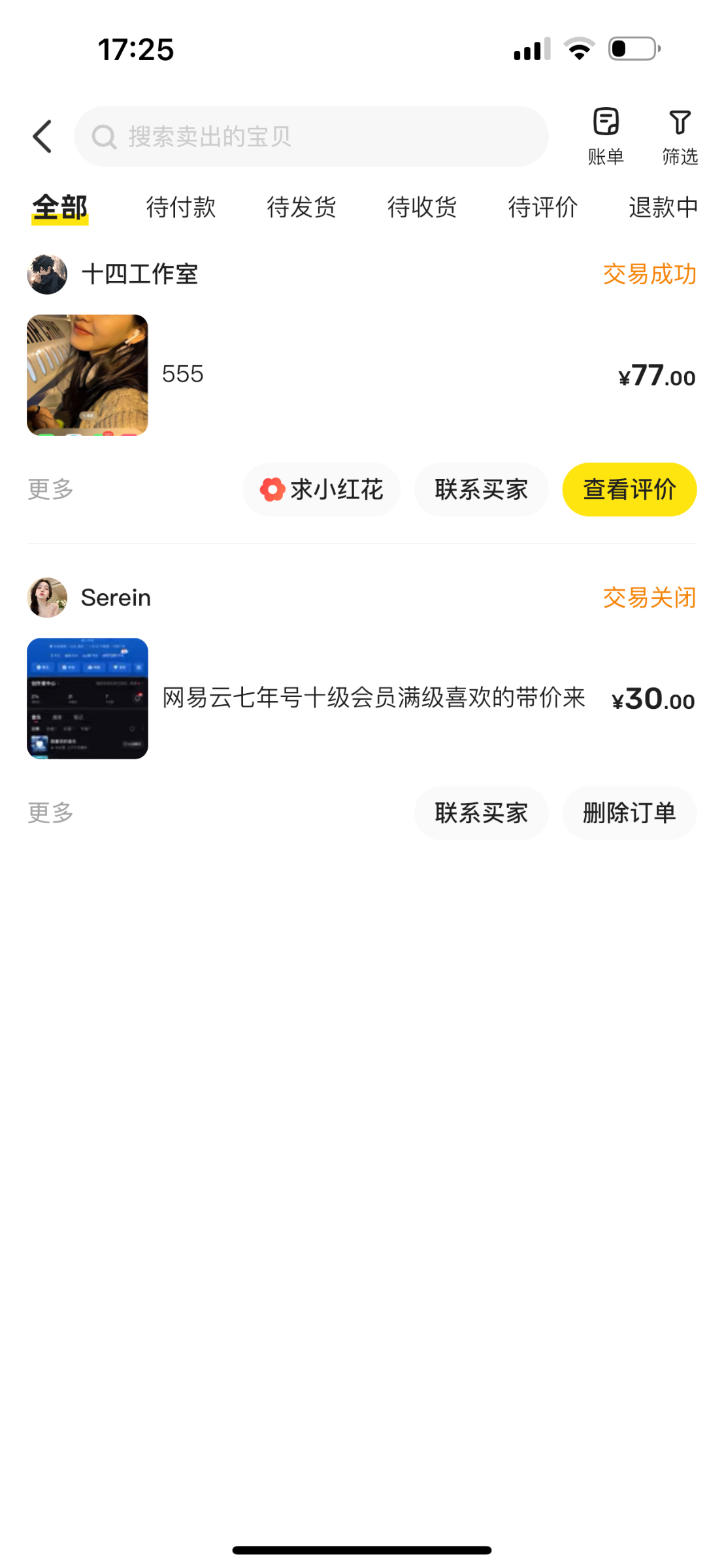Tap 更多 under the 555 order
The height and width of the screenshot is (1568, 724).
point(50,489)
